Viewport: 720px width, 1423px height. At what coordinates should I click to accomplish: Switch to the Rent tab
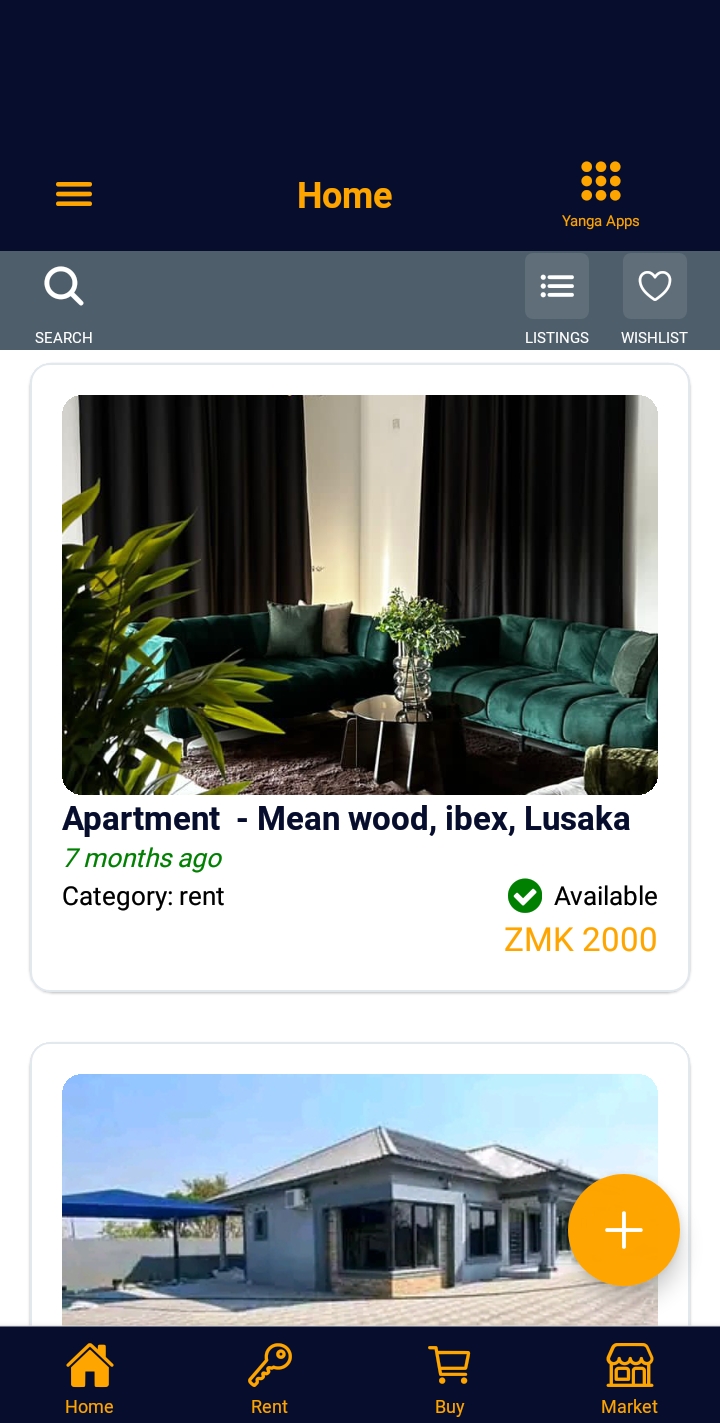pos(269,1378)
